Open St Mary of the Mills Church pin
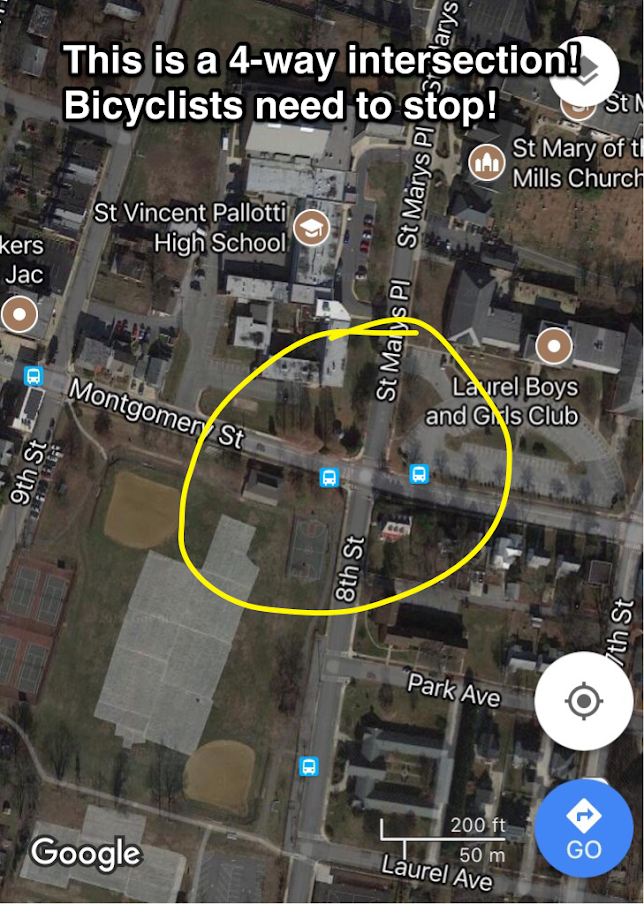This screenshot has height=904, width=644. (x=487, y=162)
